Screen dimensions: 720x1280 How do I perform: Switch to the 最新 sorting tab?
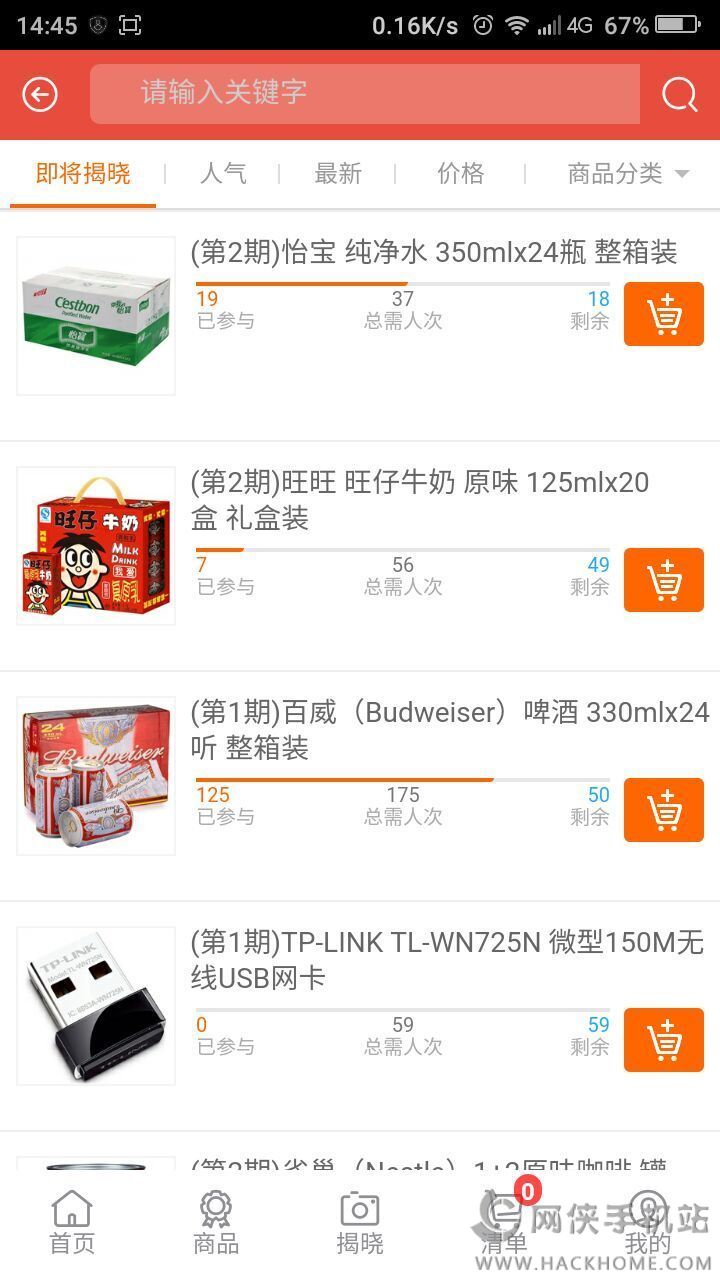click(338, 174)
